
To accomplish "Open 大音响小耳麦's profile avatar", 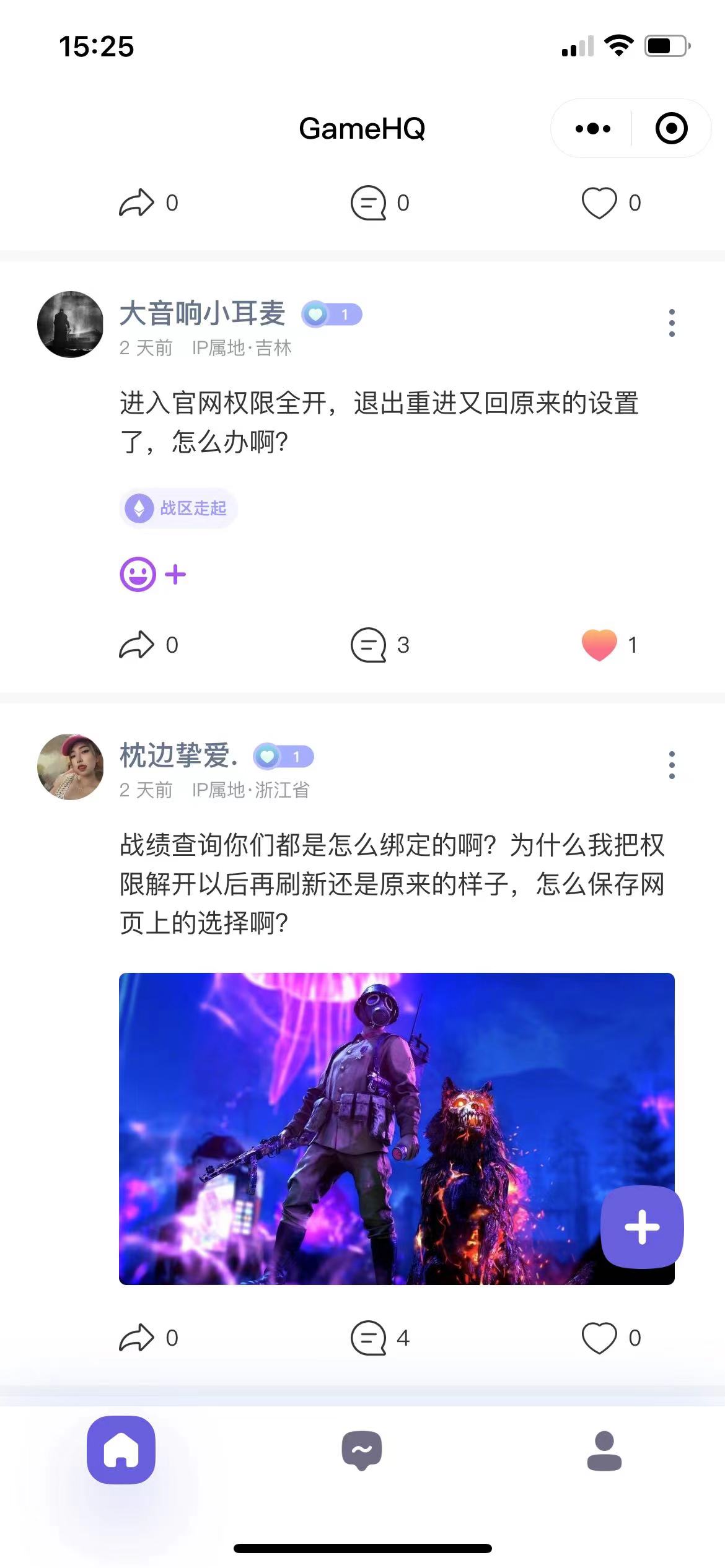I will coord(70,324).
